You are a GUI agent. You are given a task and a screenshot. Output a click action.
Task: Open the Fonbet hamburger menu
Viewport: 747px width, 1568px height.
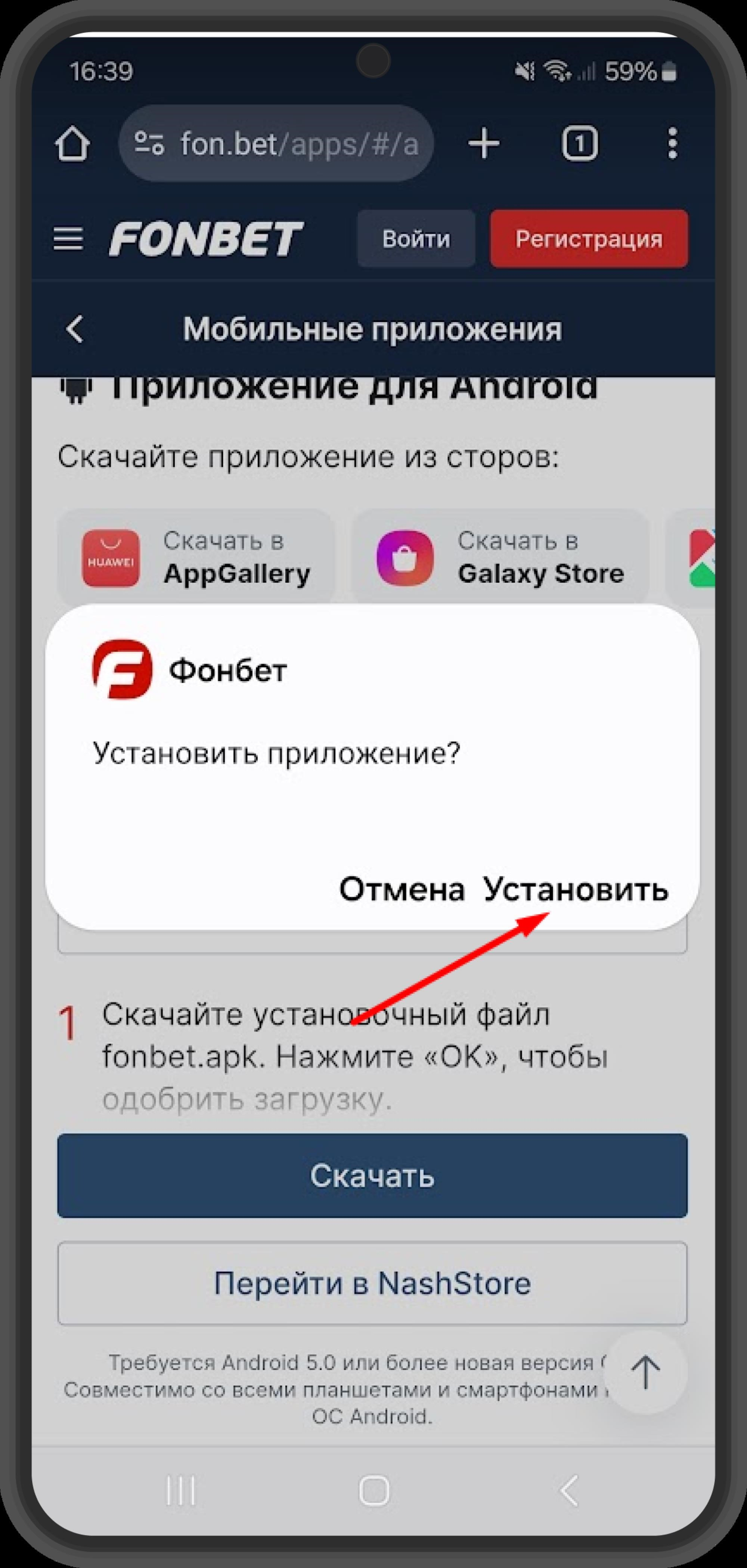[68, 239]
